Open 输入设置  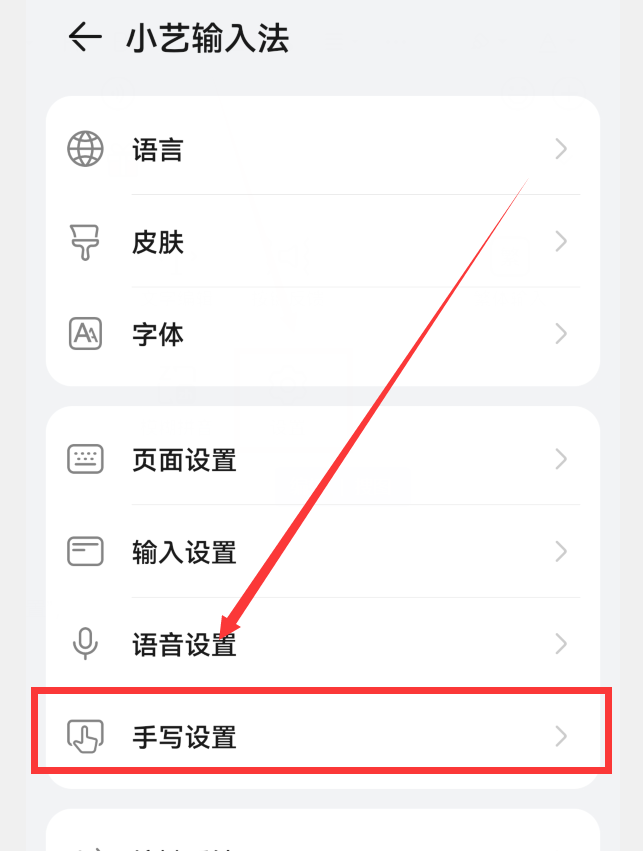coord(320,552)
